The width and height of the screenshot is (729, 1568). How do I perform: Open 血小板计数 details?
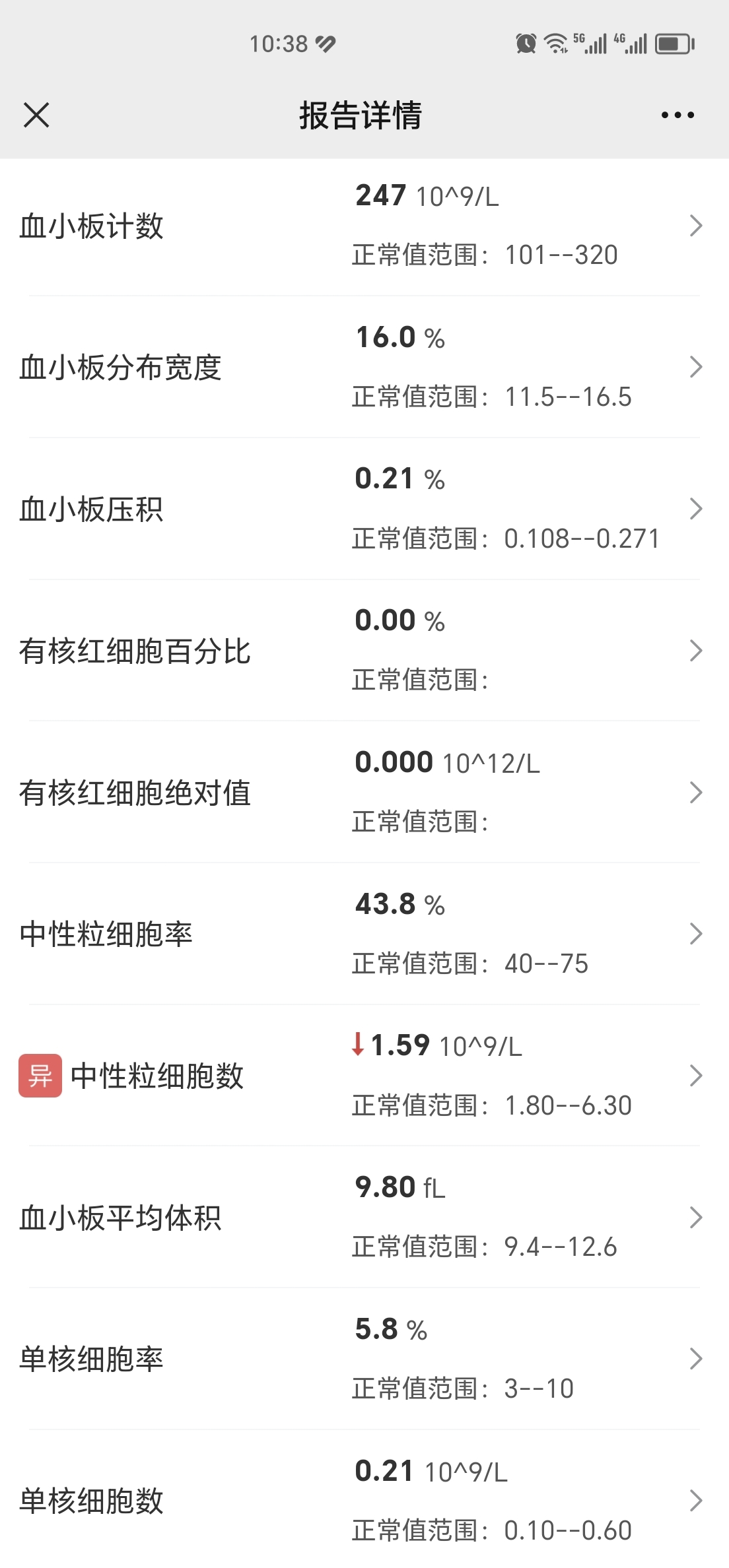click(364, 226)
